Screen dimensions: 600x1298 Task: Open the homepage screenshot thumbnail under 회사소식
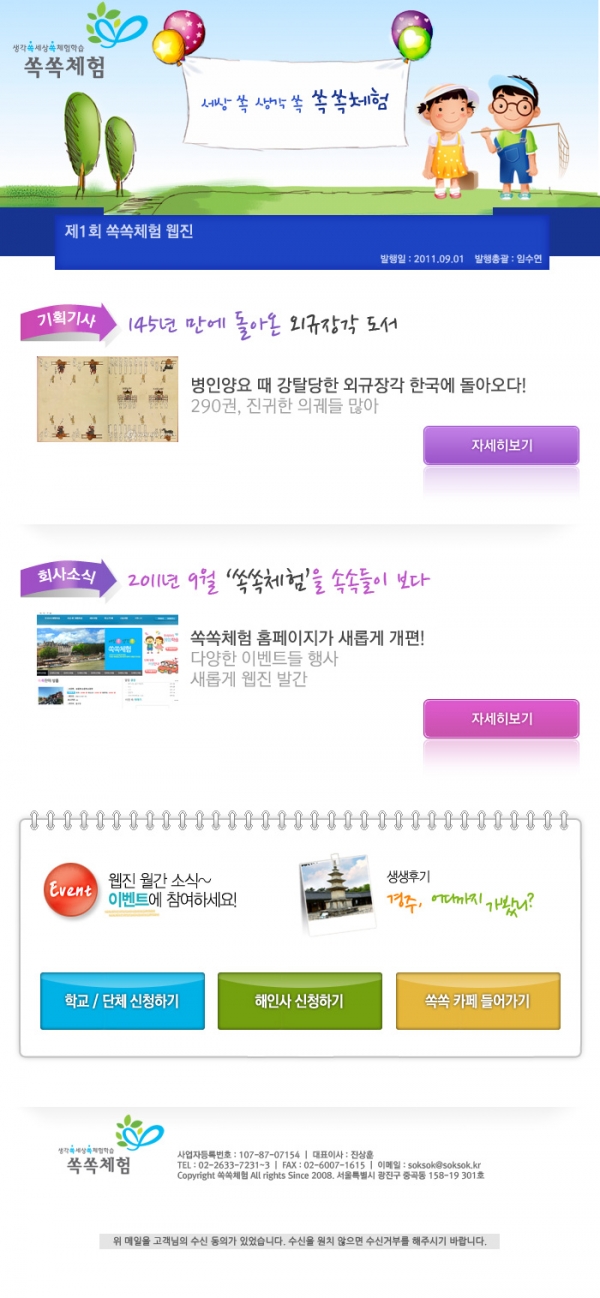(108, 660)
